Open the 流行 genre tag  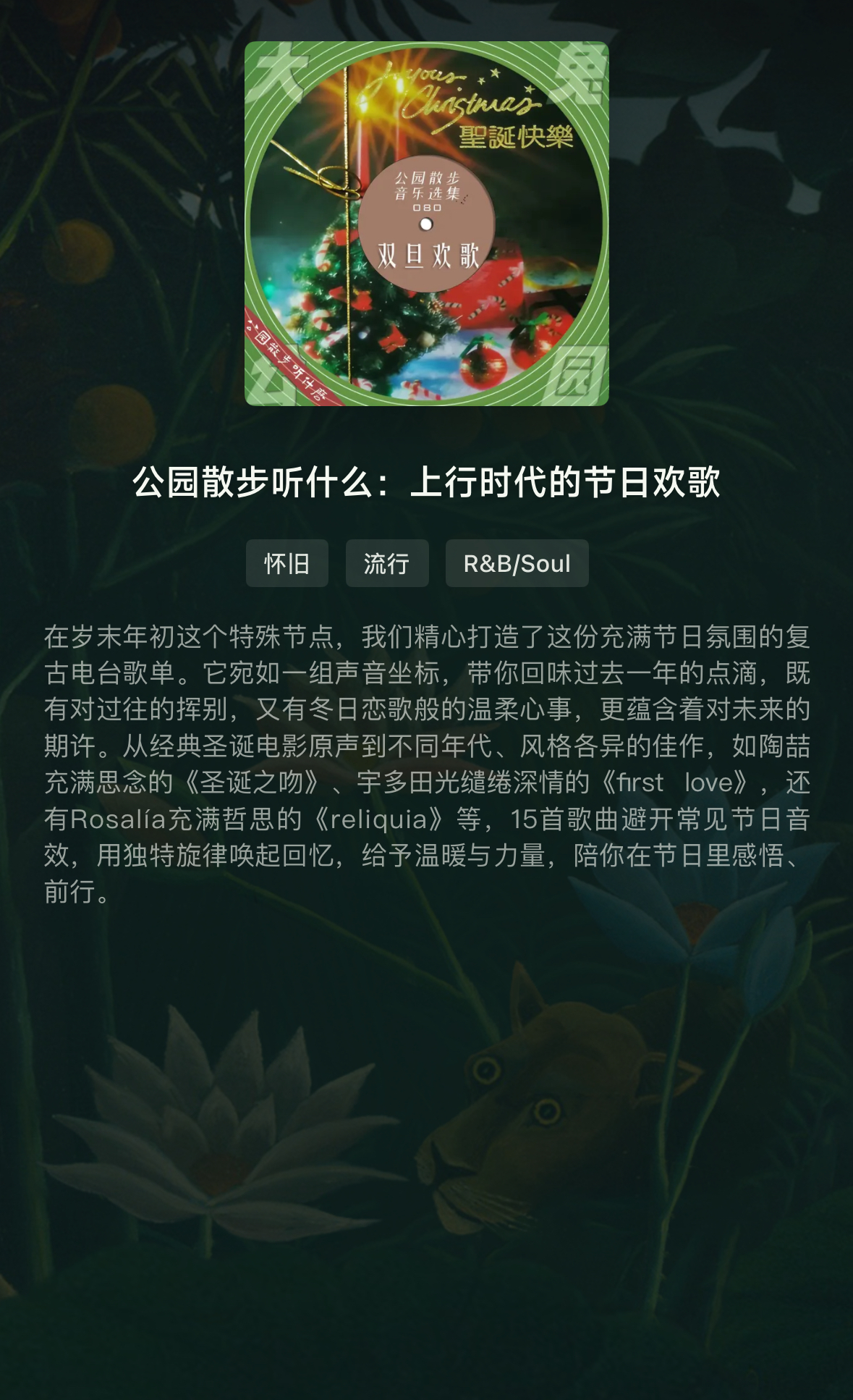click(386, 563)
